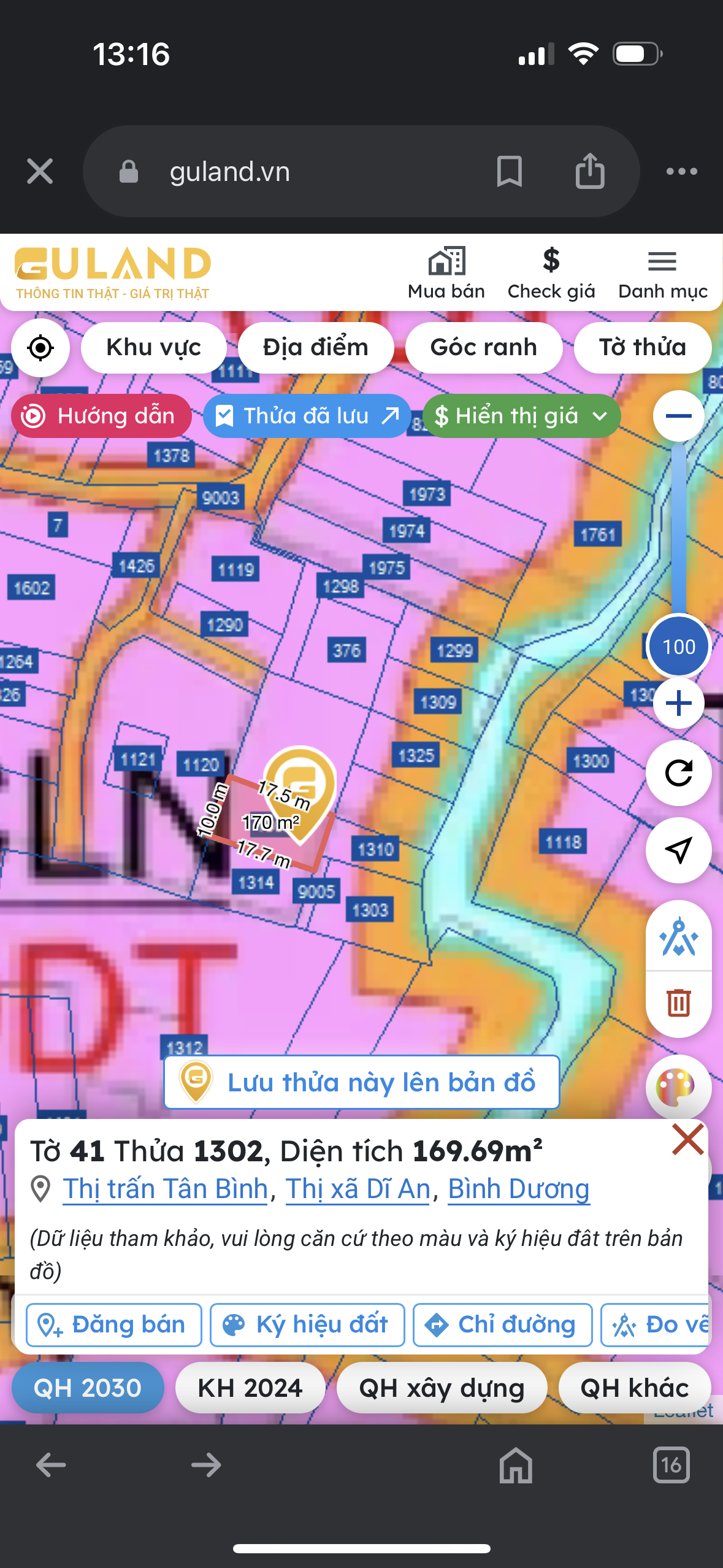Switch to the KH 2024 planning tab

click(250, 1388)
